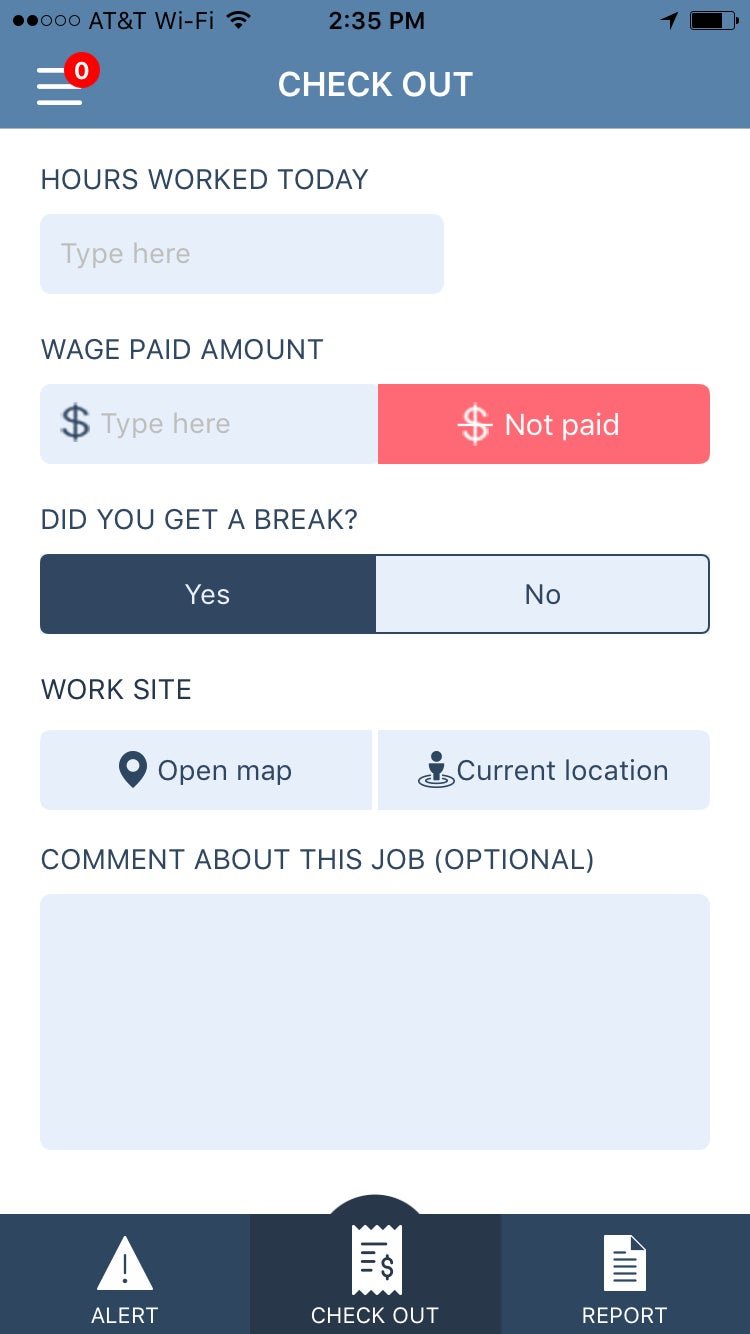Select Yes for getting a break

tap(208, 594)
